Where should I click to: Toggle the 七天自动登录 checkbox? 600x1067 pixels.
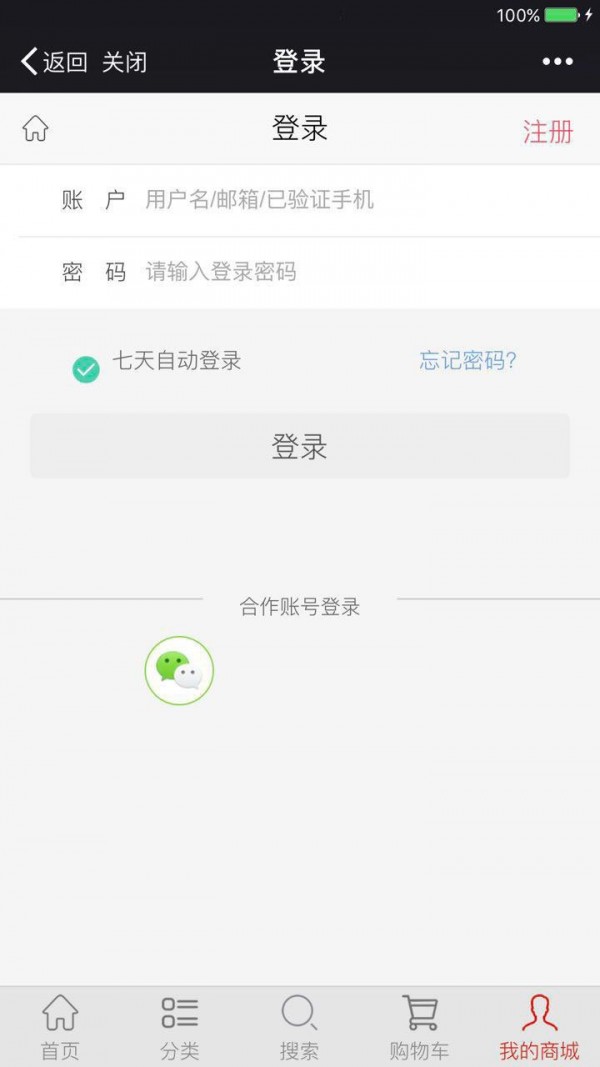click(86, 369)
